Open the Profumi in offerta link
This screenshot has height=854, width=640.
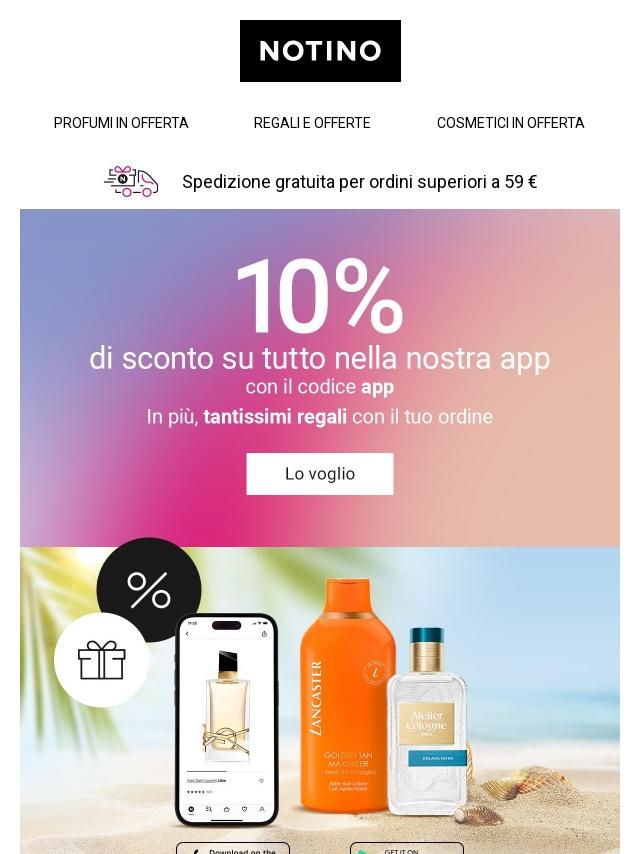coord(121,123)
